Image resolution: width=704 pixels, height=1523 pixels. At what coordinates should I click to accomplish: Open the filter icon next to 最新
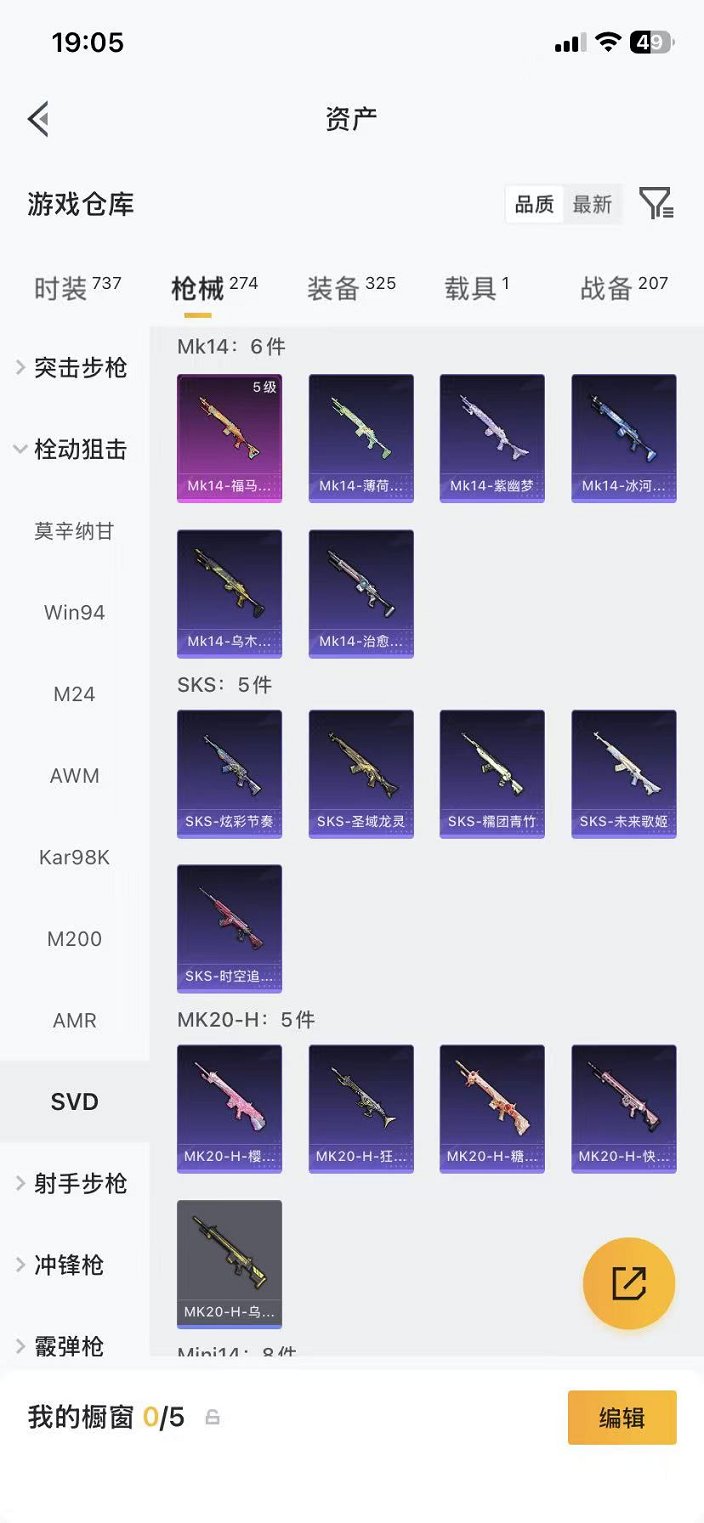click(x=656, y=204)
